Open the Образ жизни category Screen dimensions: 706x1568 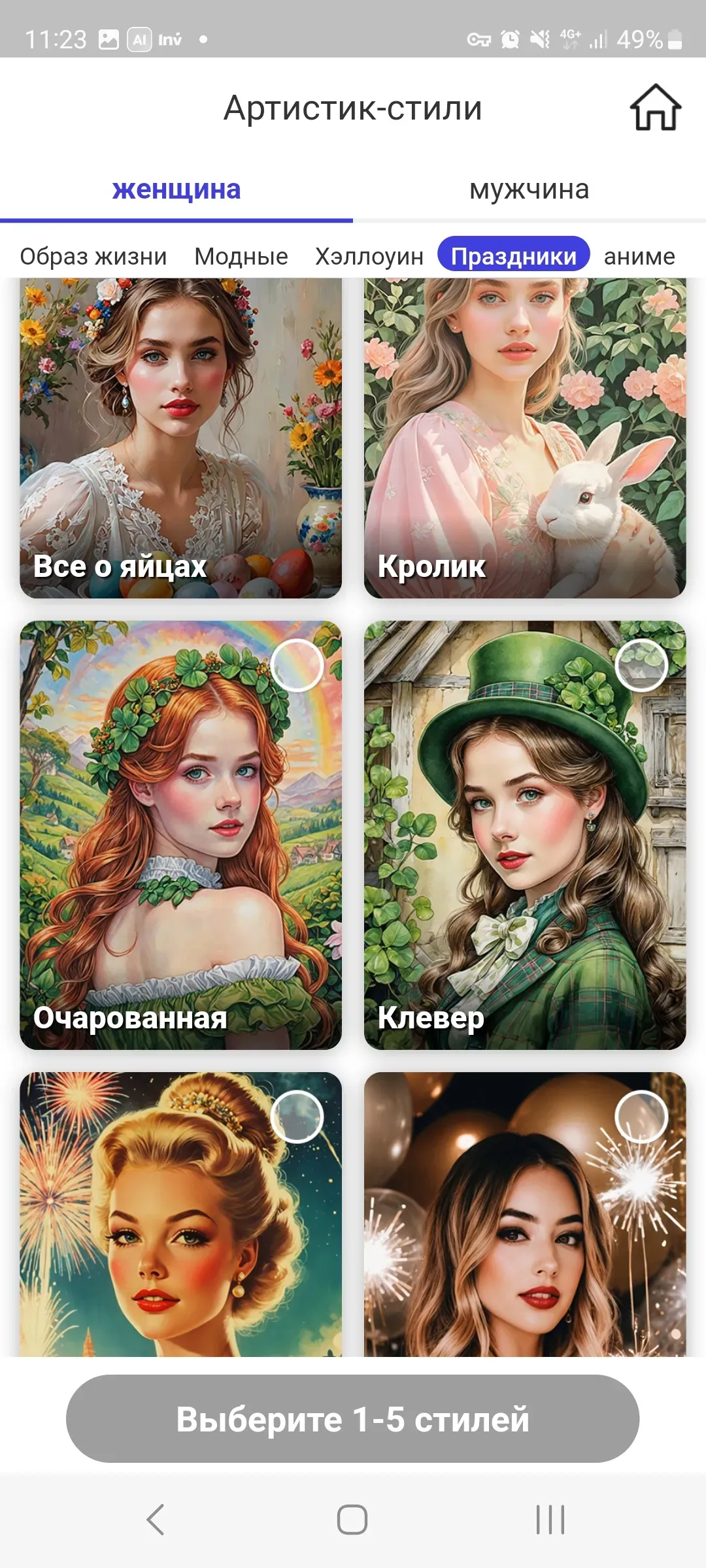tap(93, 256)
